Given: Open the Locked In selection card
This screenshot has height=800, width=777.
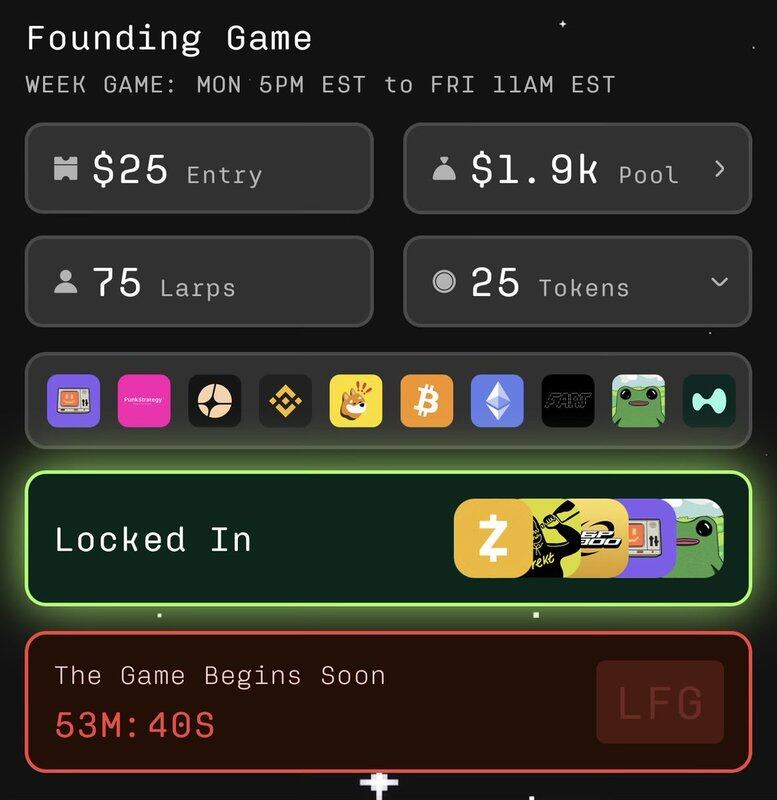Looking at the screenshot, I should coord(387,539).
